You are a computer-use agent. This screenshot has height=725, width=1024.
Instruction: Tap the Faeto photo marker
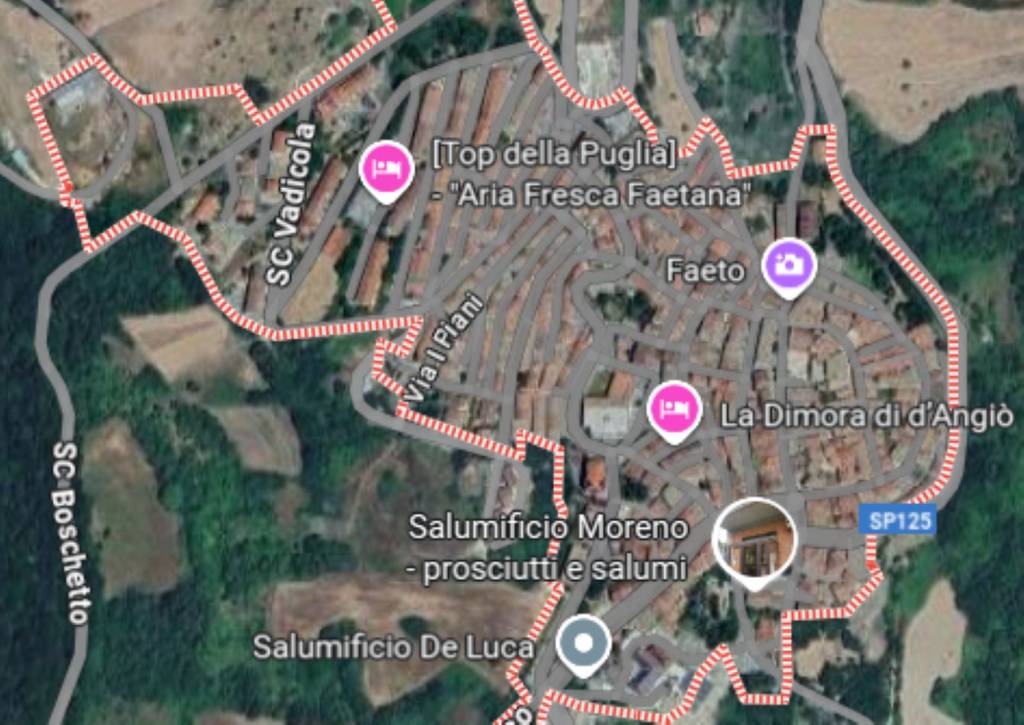(x=789, y=265)
